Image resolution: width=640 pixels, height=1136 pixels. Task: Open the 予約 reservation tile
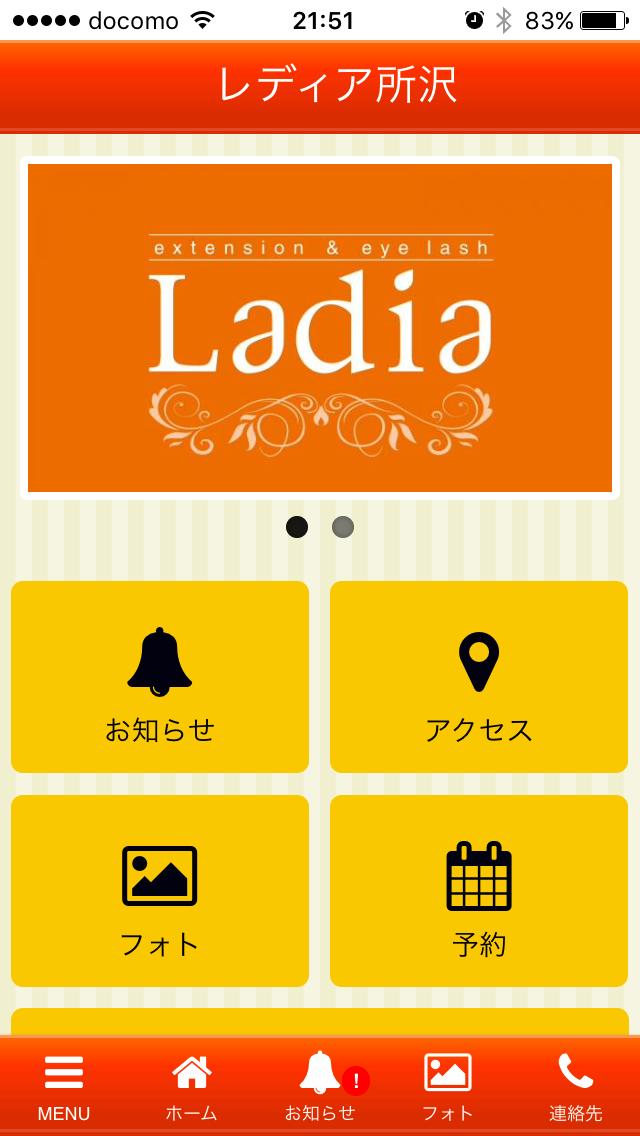pos(479,890)
